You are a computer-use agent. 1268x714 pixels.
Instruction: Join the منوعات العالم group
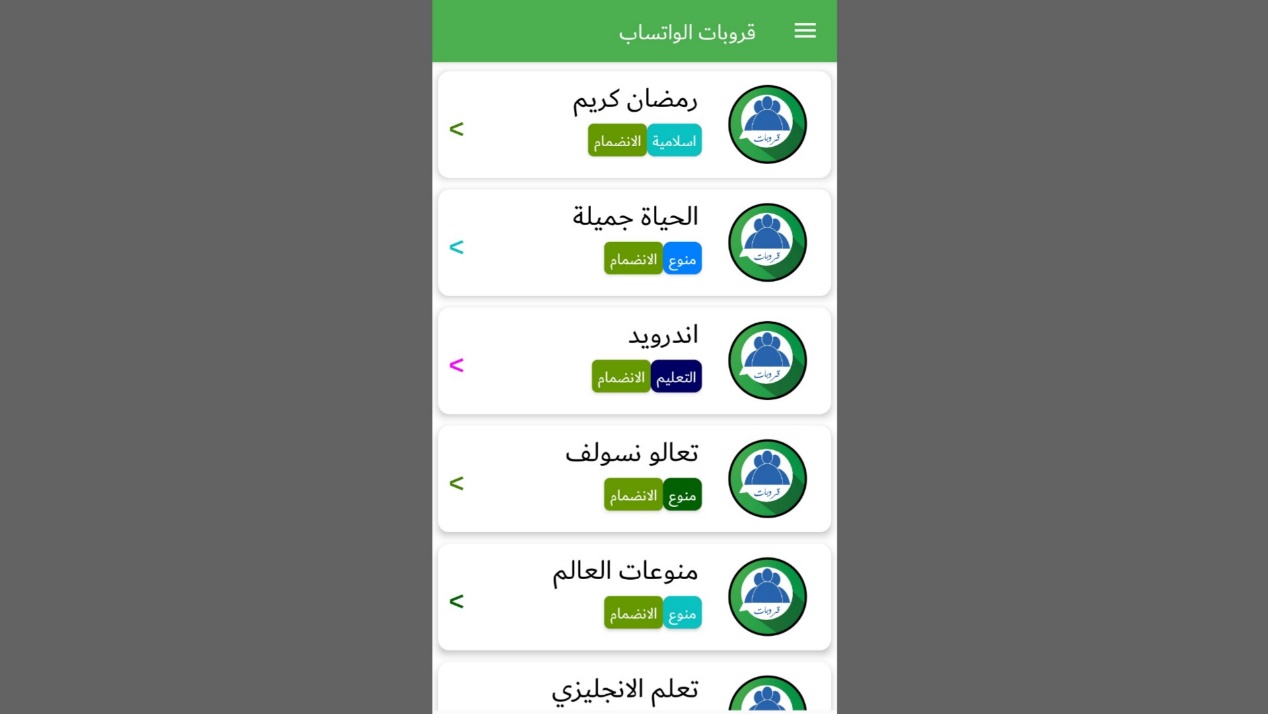[x=633, y=613]
